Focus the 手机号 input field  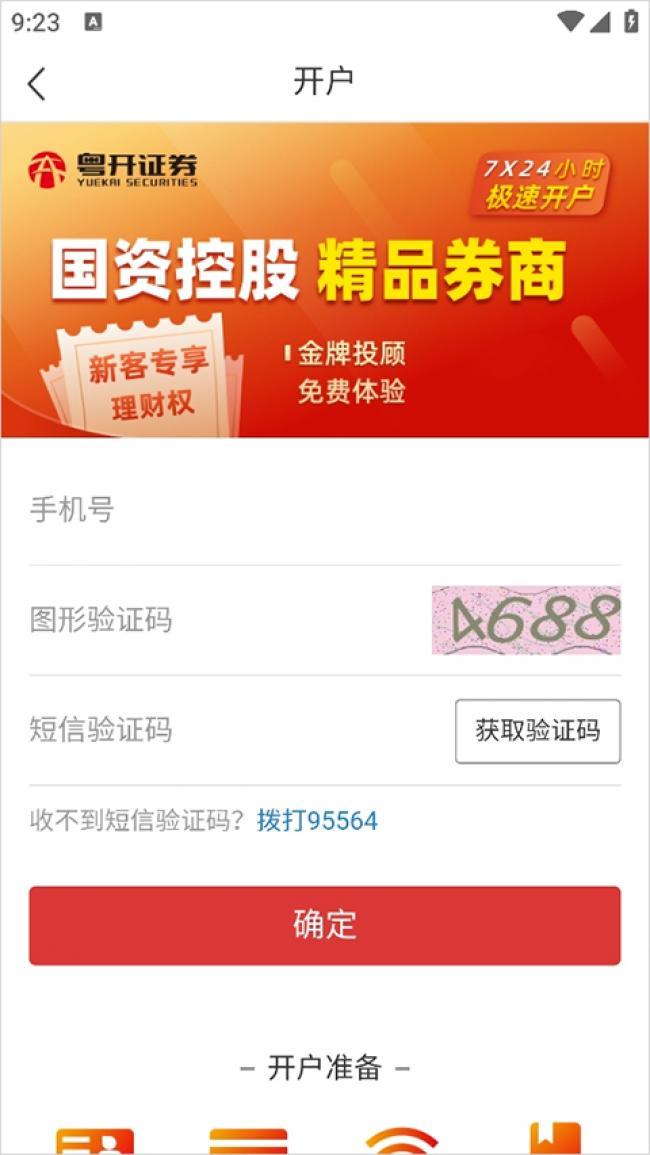click(x=325, y=510)
